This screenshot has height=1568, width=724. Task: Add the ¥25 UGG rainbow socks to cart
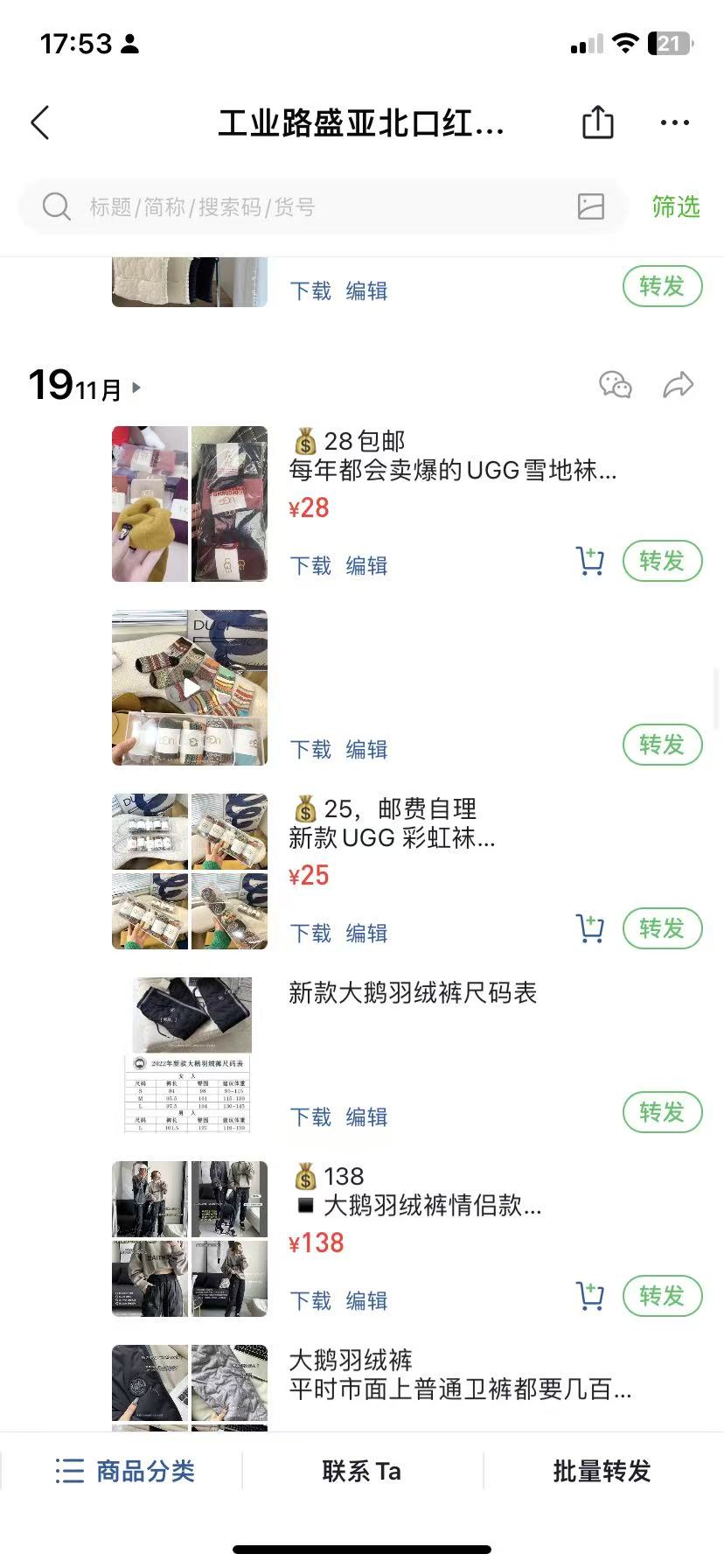point(590,928)
